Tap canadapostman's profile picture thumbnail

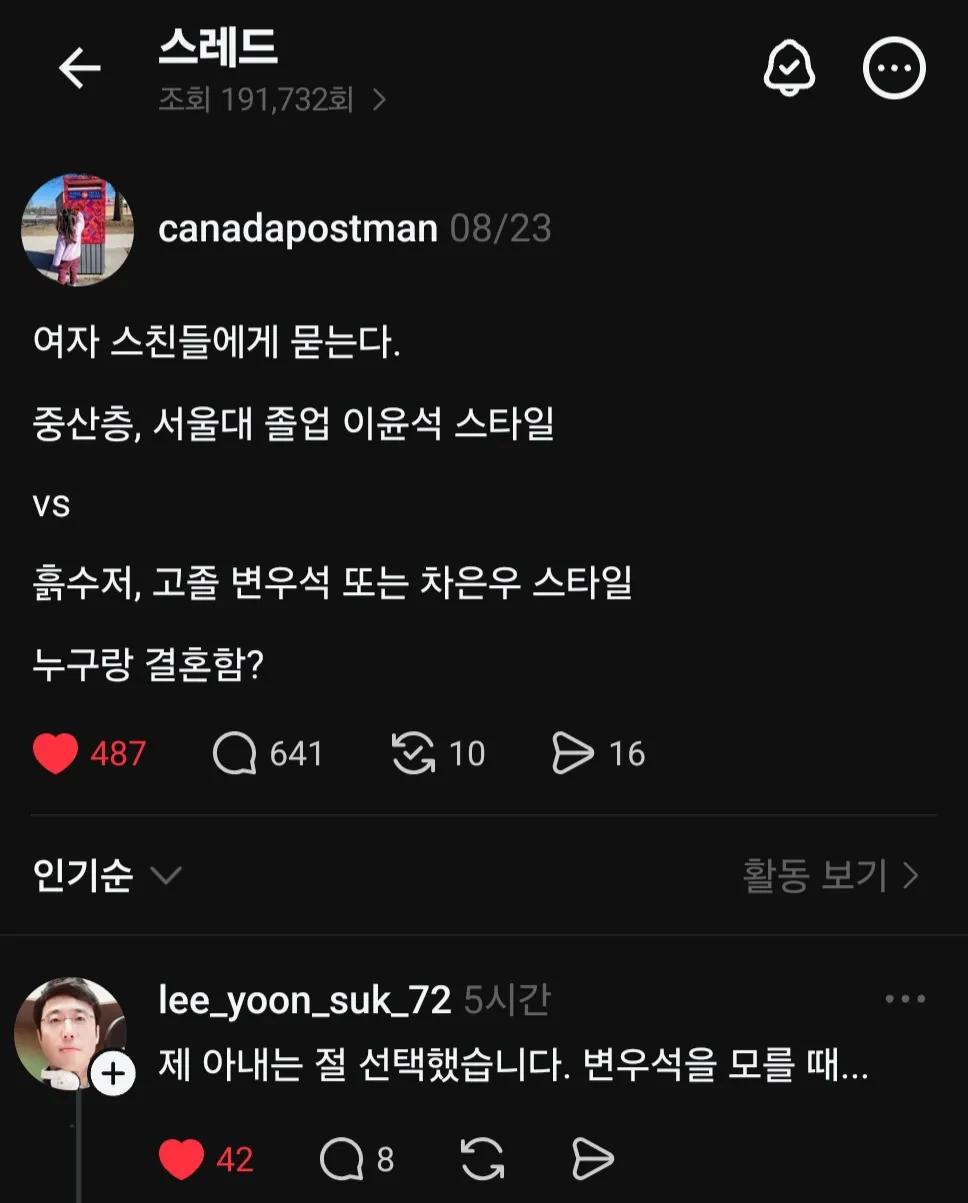(x=78, y=228)
